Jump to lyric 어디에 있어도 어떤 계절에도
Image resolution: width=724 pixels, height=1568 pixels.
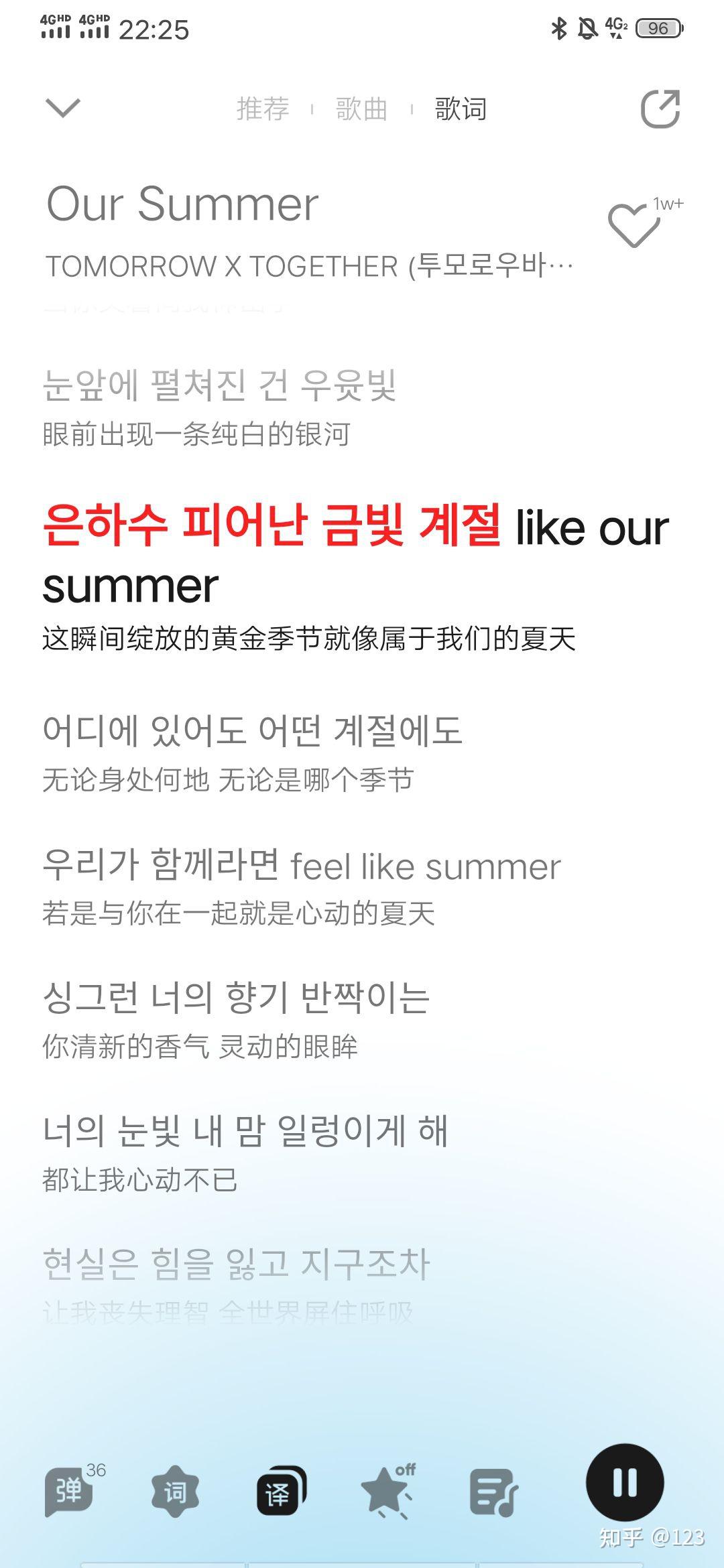point(252,730)
